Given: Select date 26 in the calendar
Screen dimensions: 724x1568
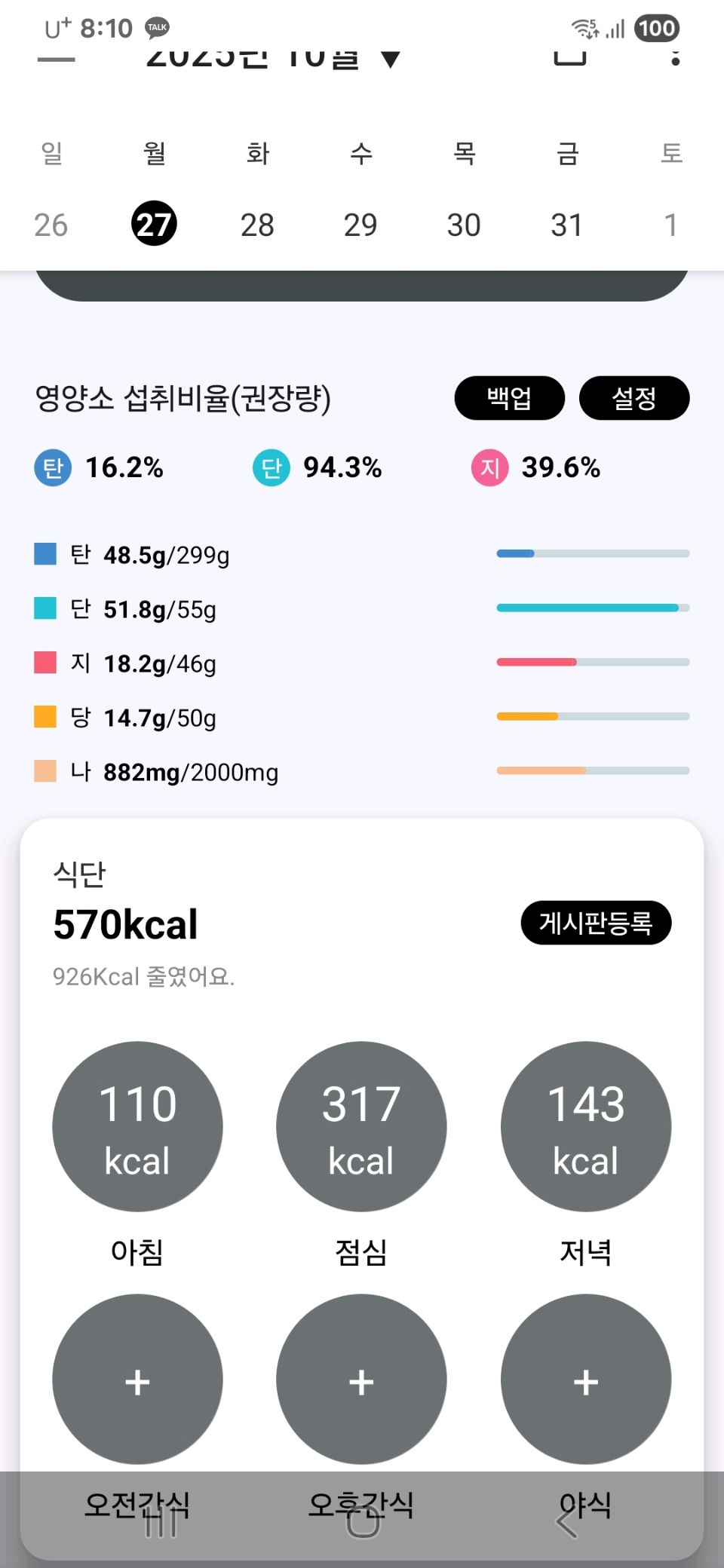Looking at the screenshot, I should click(51, 225).
